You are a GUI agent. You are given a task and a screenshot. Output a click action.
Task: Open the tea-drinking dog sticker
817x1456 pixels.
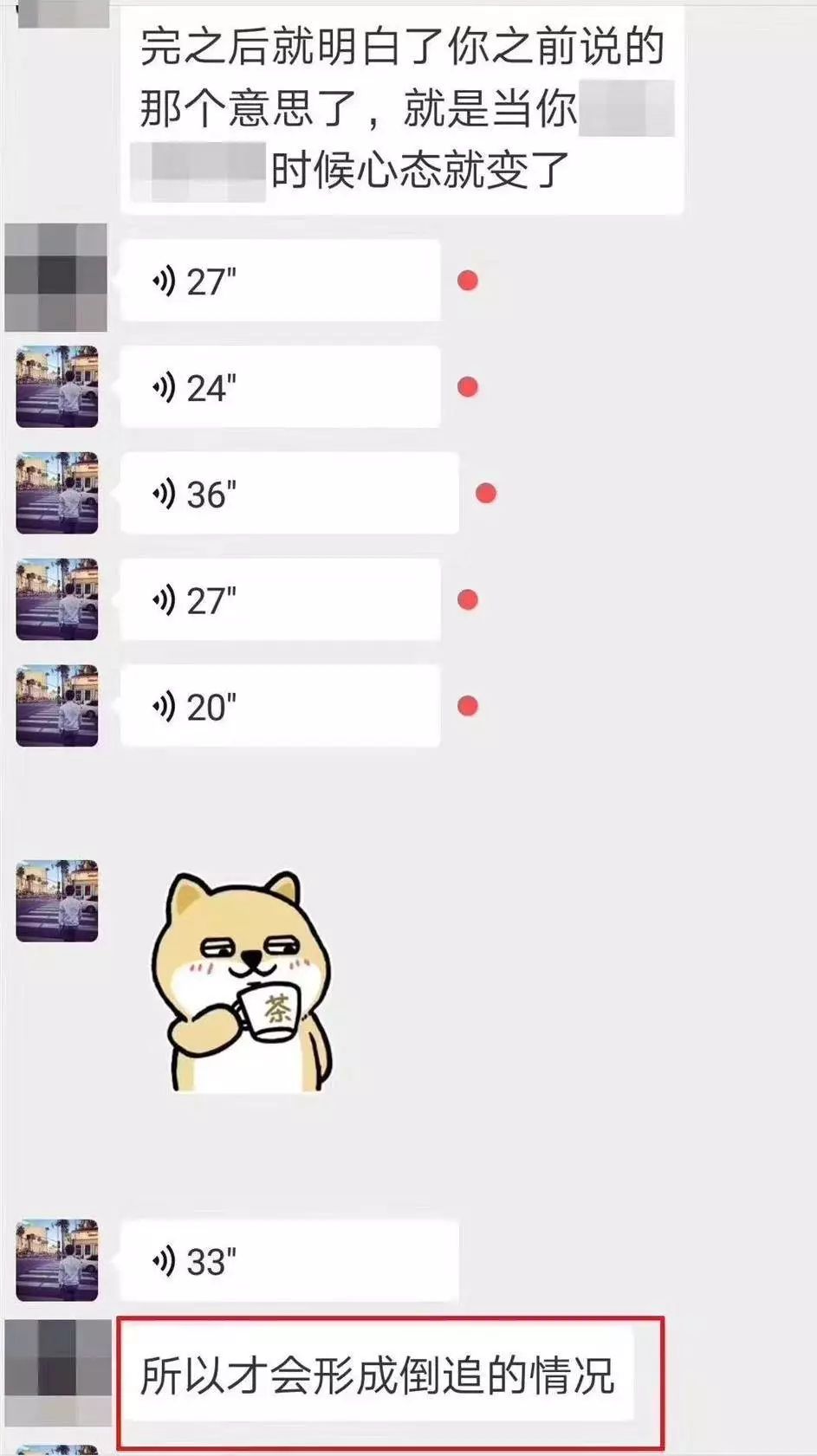pos(241,981)
